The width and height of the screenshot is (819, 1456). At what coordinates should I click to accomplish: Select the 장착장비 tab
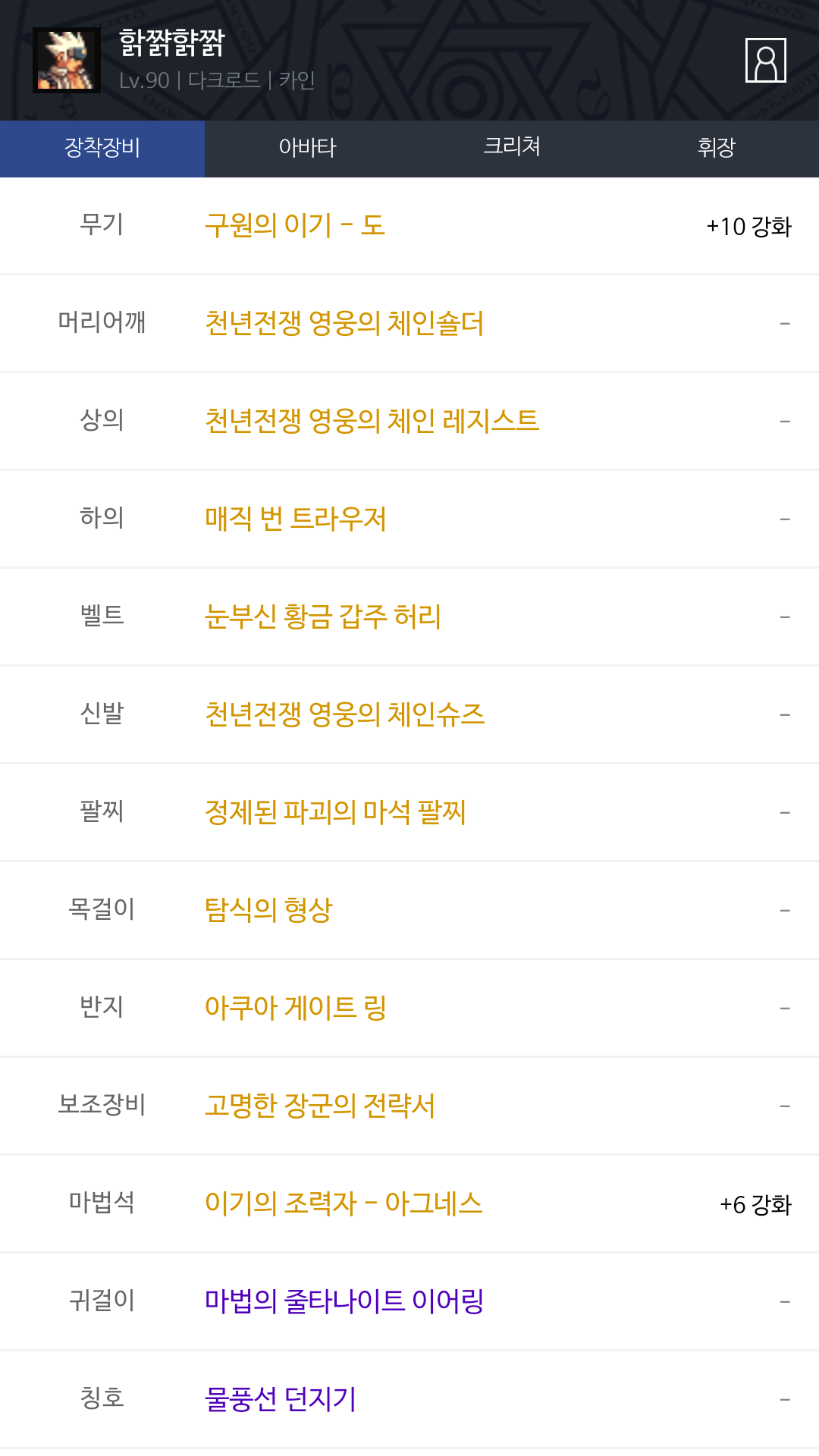coord(102,148)
